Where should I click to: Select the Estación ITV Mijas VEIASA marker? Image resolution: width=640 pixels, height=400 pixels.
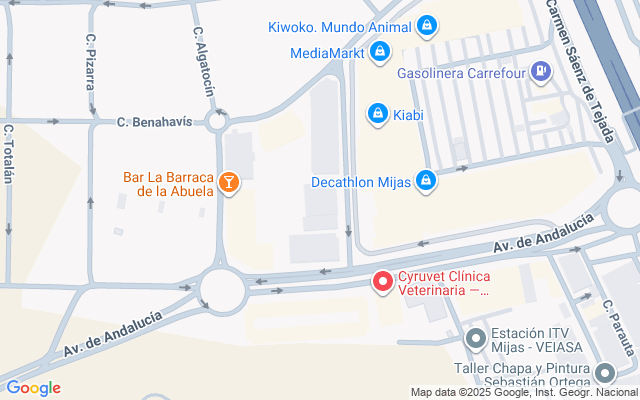(477, 338)
